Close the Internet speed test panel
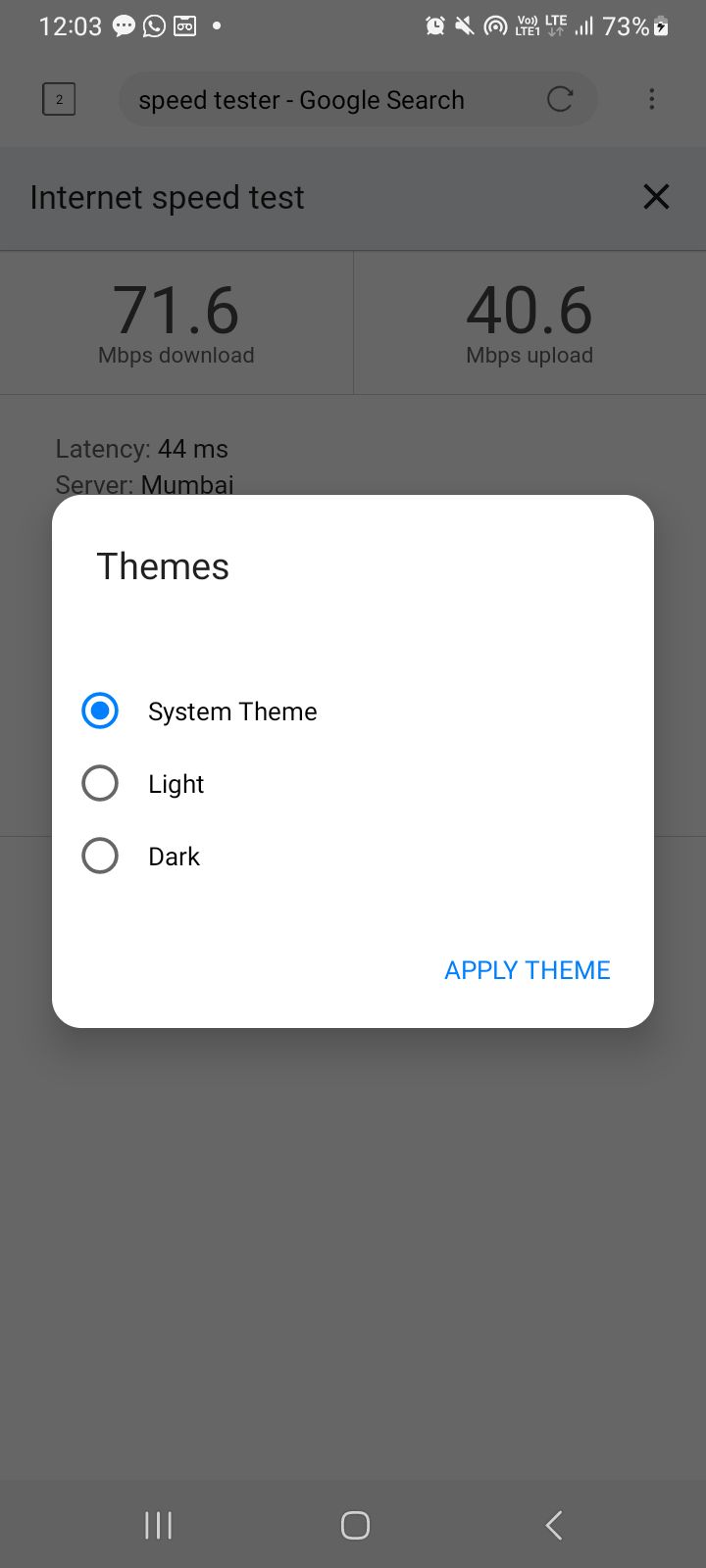 656,197
